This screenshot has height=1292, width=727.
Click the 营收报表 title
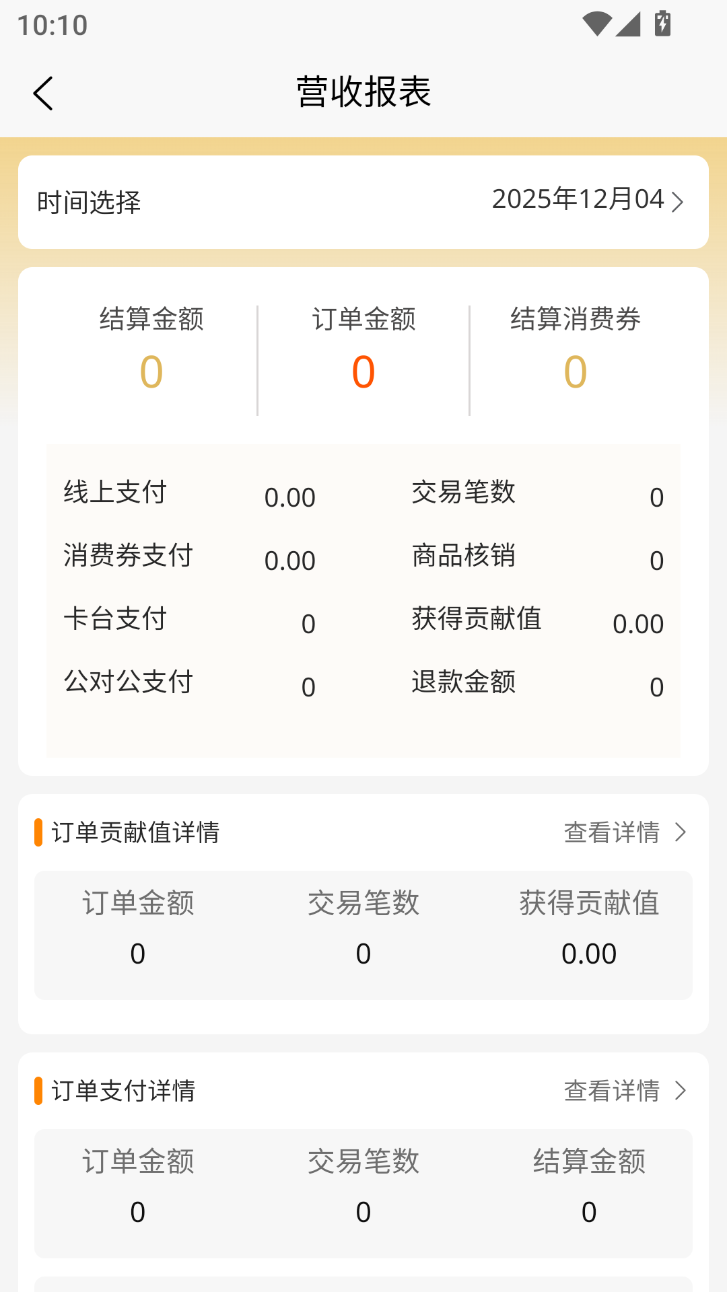pos(363,91)
